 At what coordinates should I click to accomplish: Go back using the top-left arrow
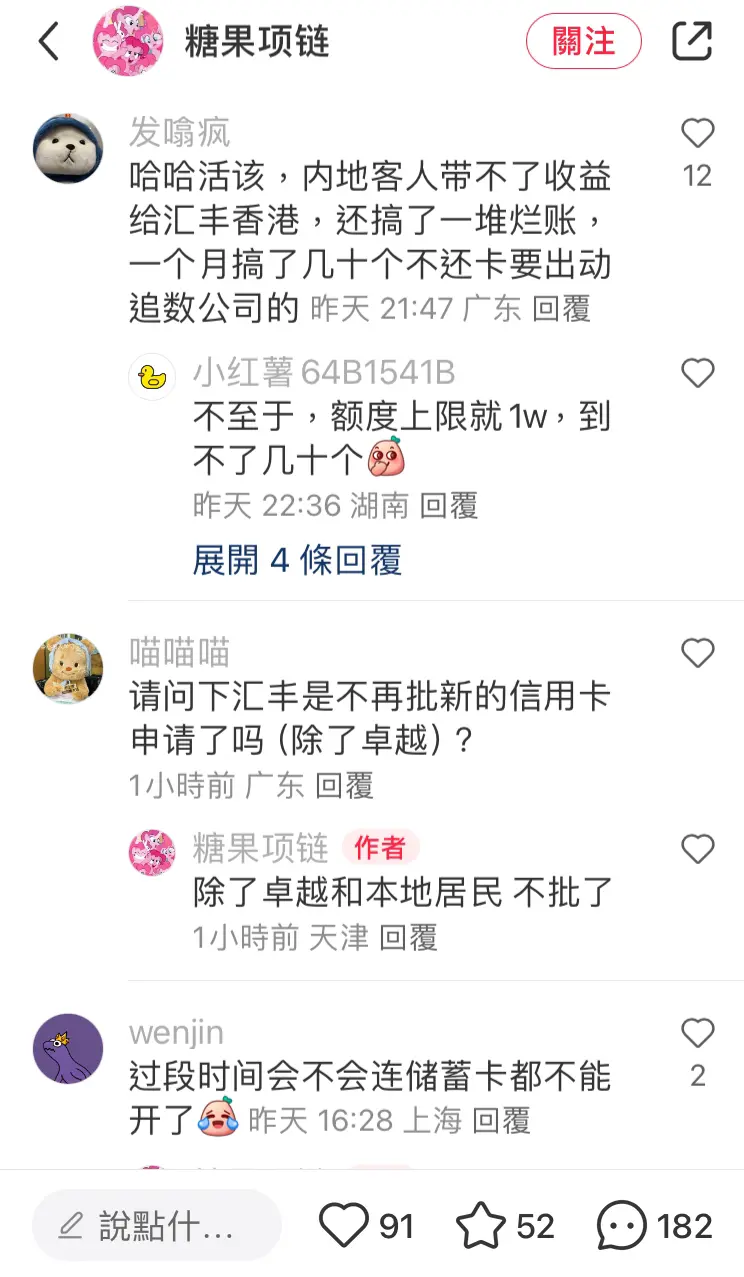[x=49, y=42]
